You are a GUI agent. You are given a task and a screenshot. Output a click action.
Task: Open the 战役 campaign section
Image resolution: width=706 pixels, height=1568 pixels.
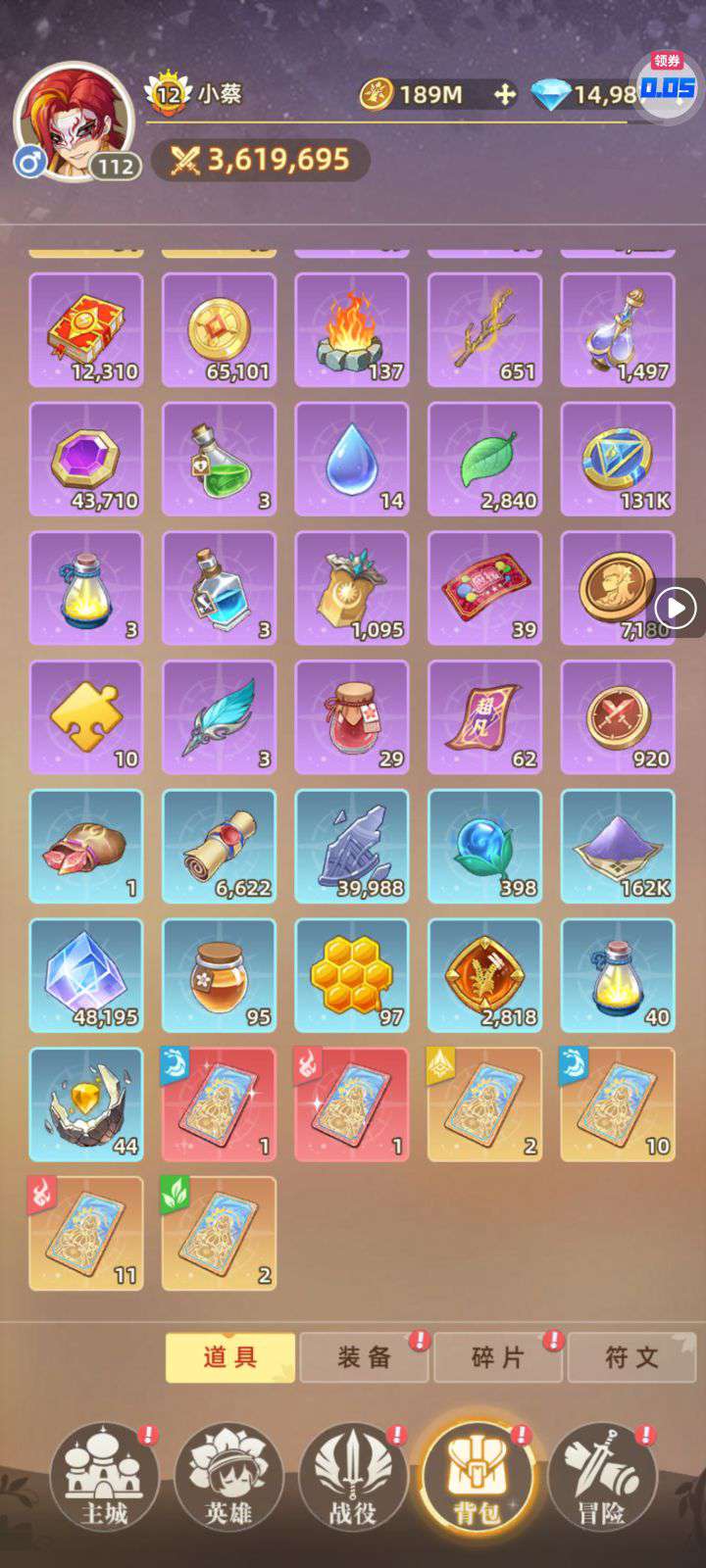pyautogui.click(x=353, y=1477)
